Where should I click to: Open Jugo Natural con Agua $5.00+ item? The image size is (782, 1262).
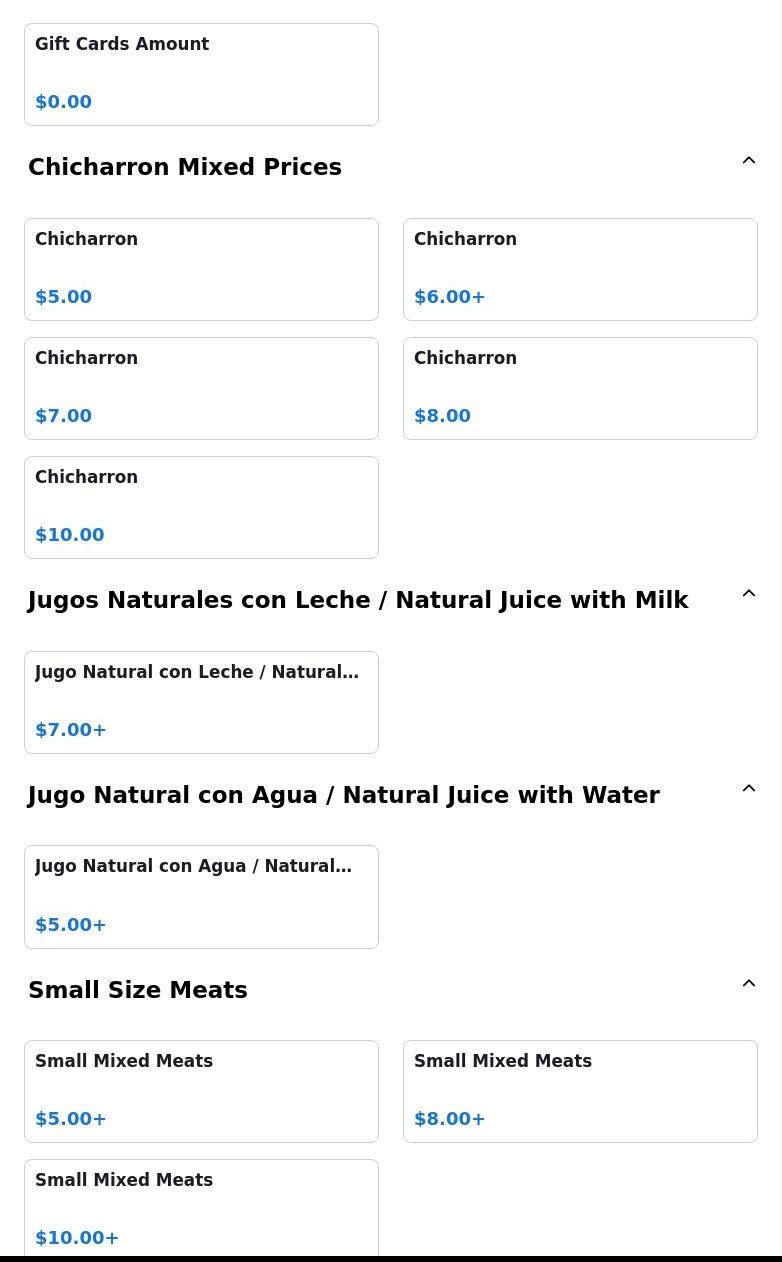(x=201, y=896)
